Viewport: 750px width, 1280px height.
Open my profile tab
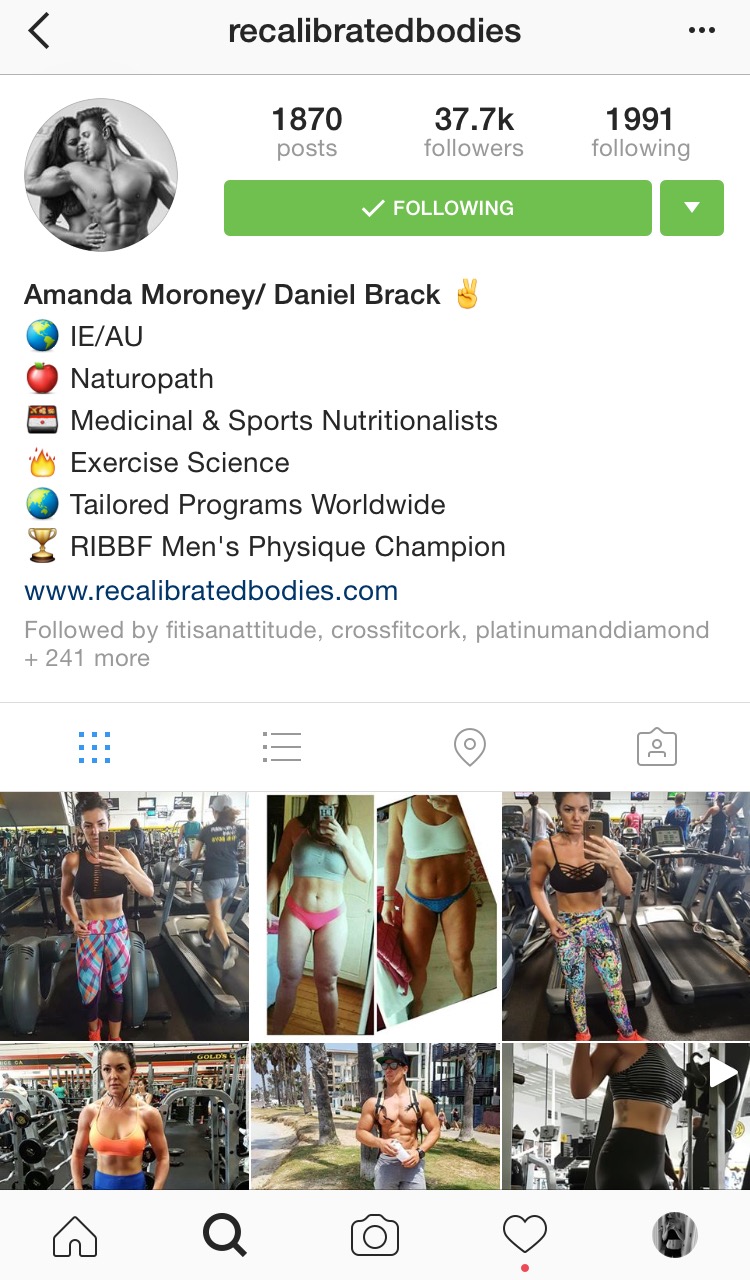tap(675, 1237)
